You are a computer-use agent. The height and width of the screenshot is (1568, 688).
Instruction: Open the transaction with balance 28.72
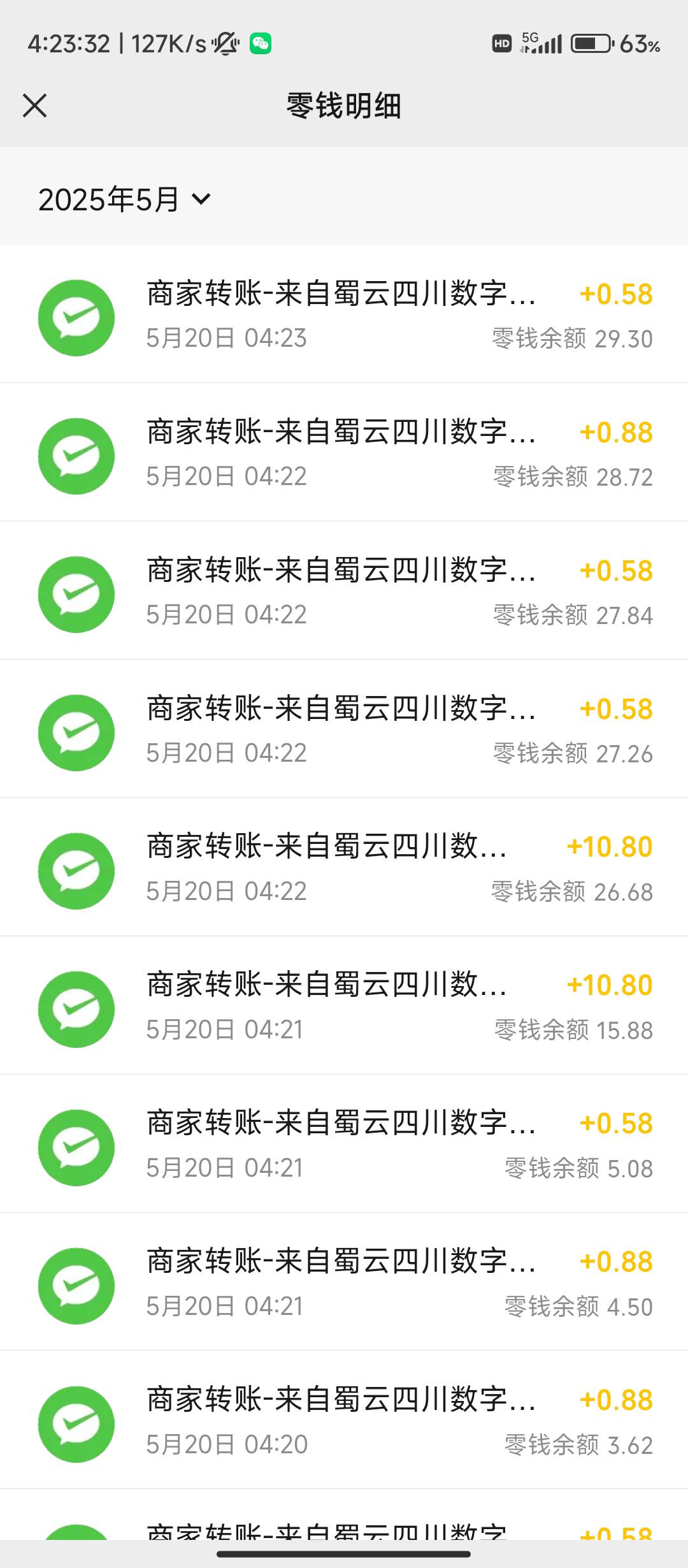(344, 453)
